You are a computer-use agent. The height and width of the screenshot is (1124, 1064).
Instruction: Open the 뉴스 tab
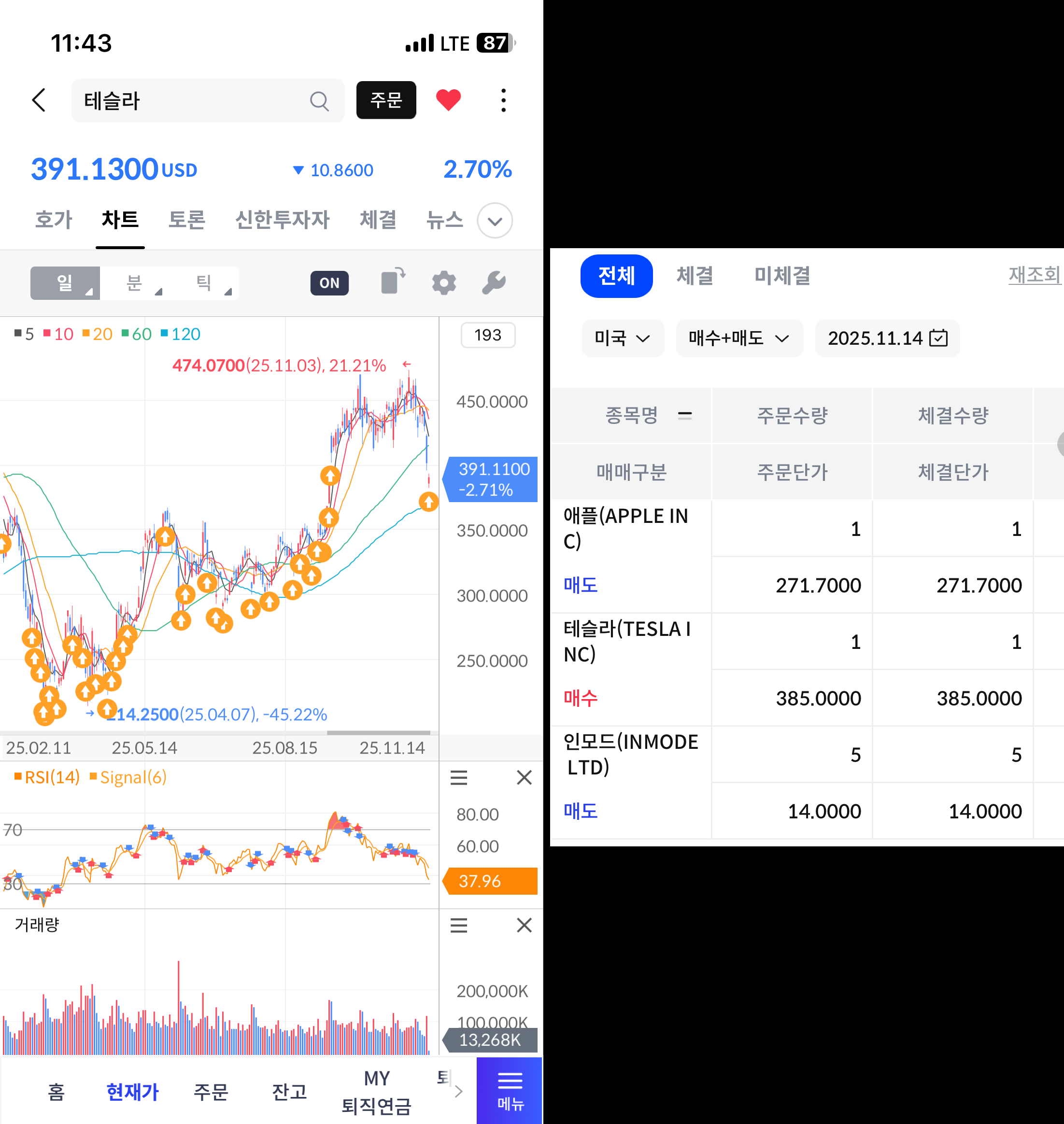coord(445,220)
